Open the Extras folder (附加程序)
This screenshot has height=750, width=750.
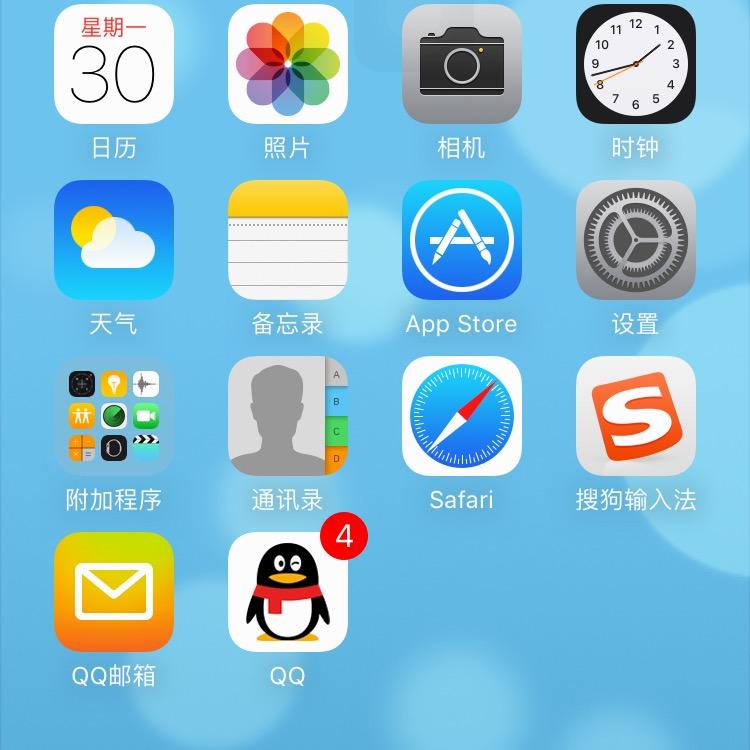(114, 416)
